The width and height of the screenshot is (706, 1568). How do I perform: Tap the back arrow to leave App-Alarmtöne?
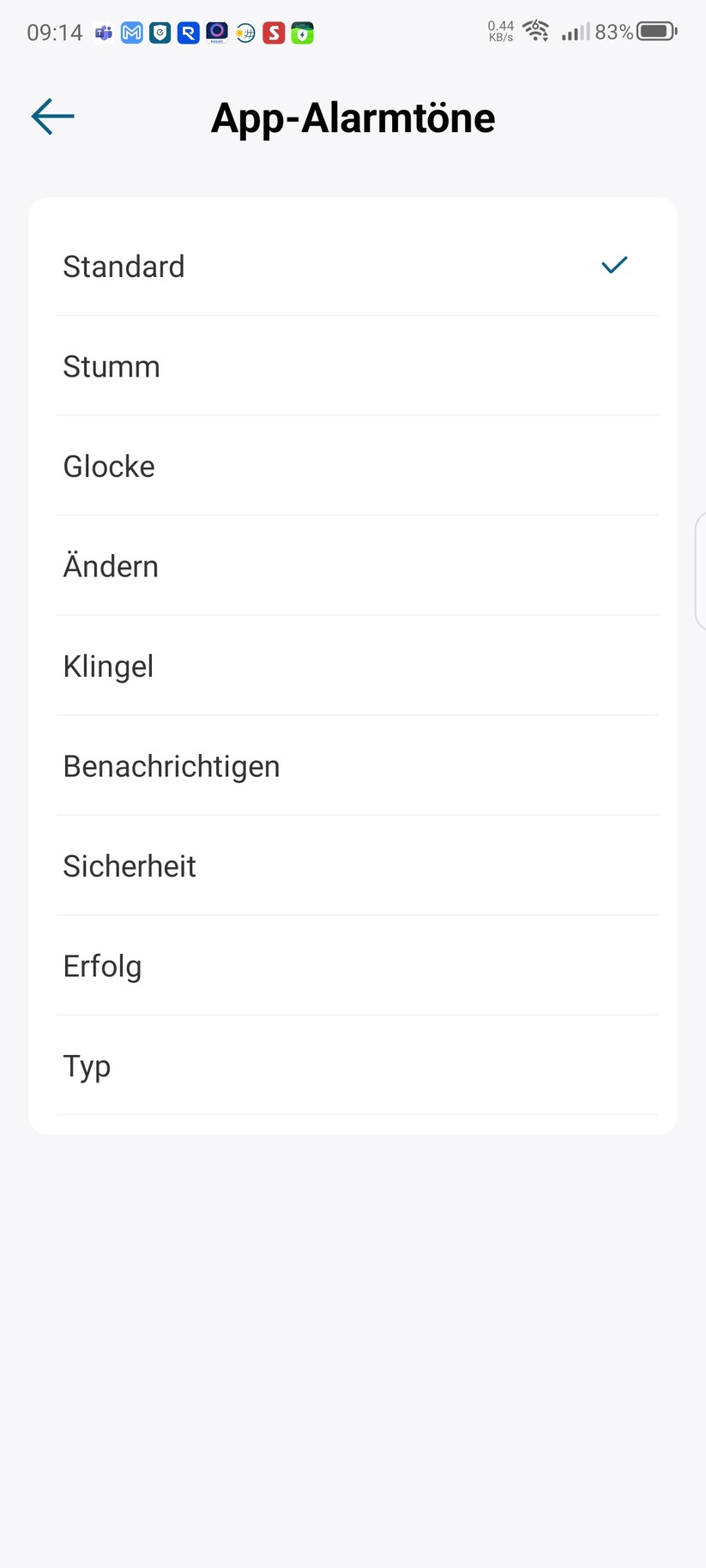51,117
